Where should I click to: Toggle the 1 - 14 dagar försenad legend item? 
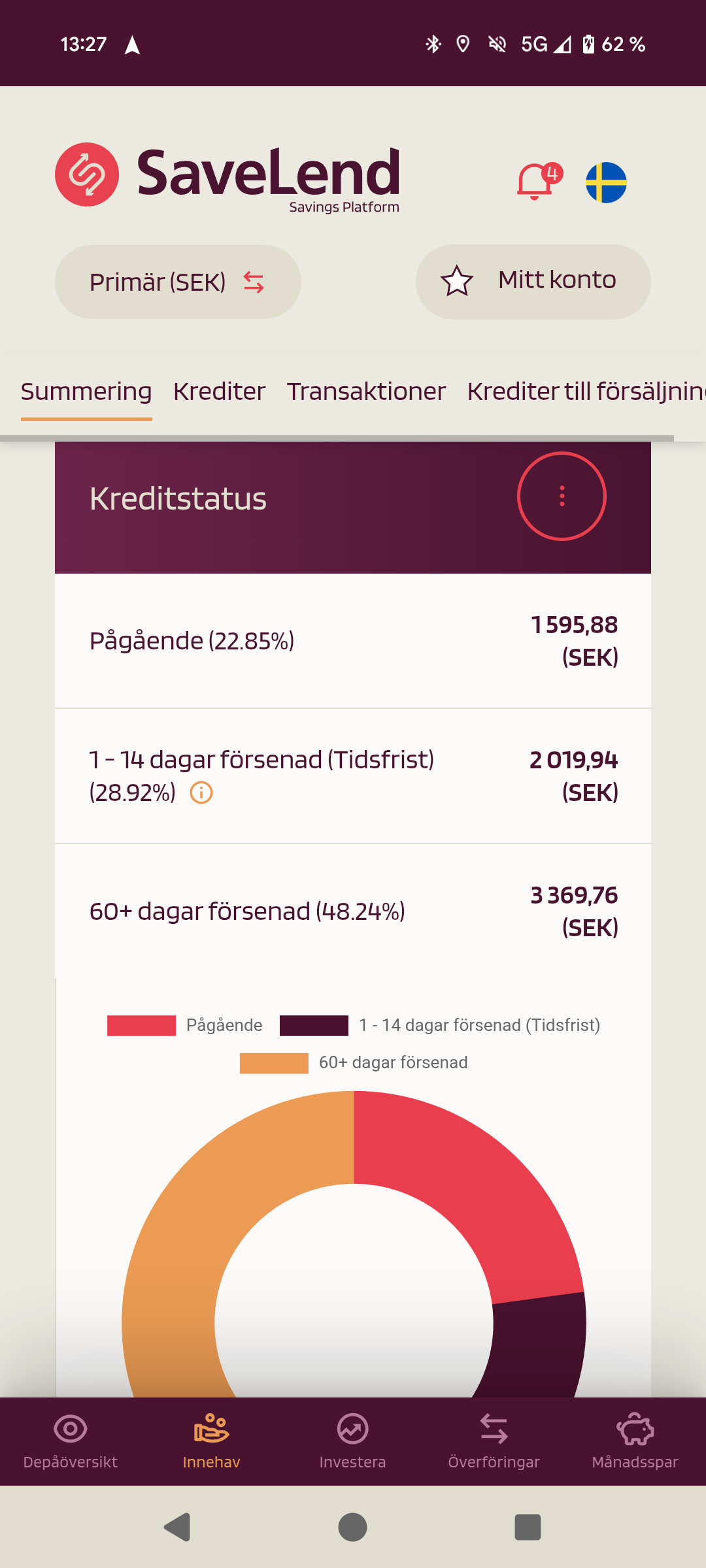pos(440,1025)
